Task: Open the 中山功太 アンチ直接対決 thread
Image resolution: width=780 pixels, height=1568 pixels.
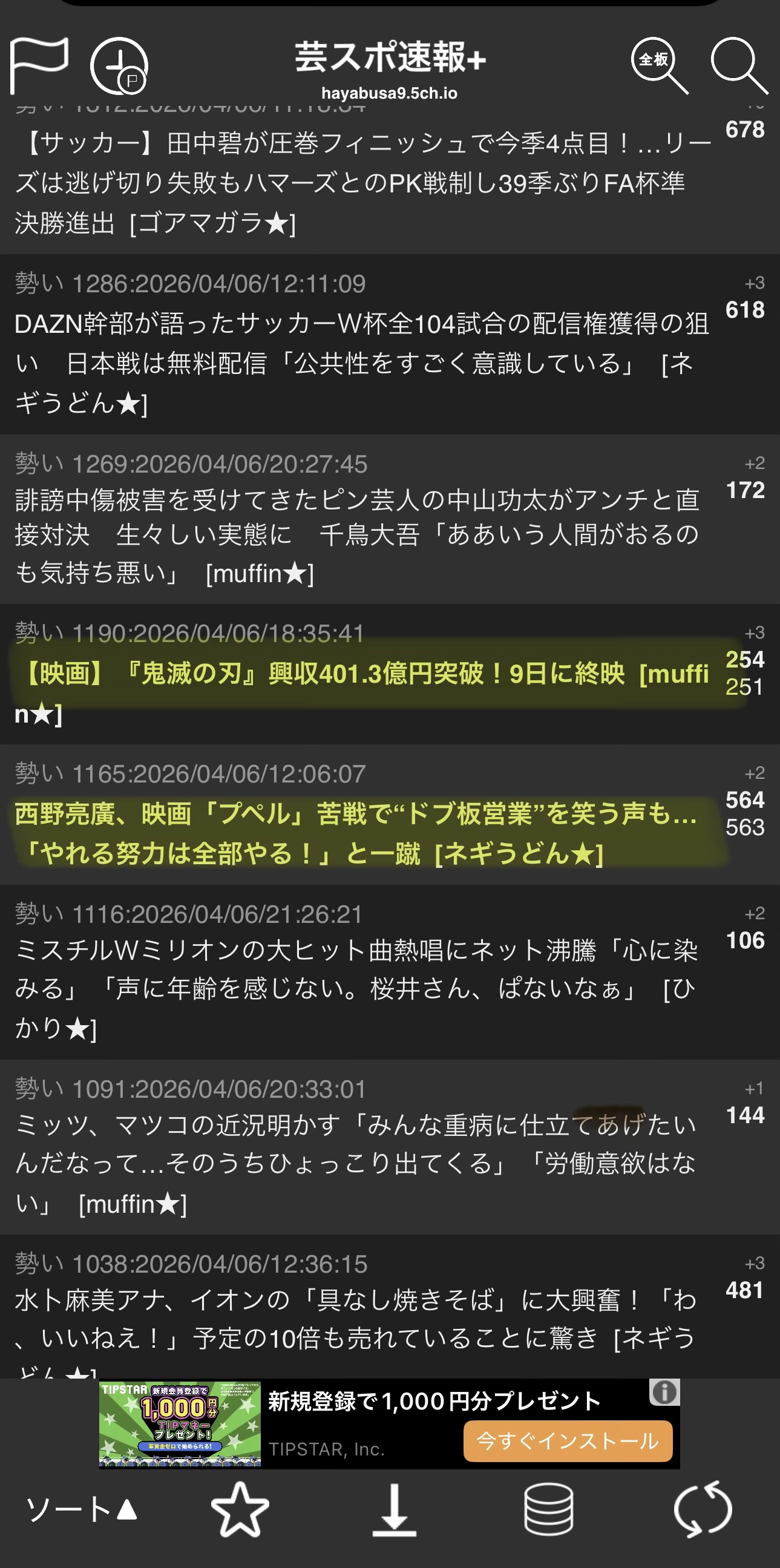Action: [x=359, y=536]
